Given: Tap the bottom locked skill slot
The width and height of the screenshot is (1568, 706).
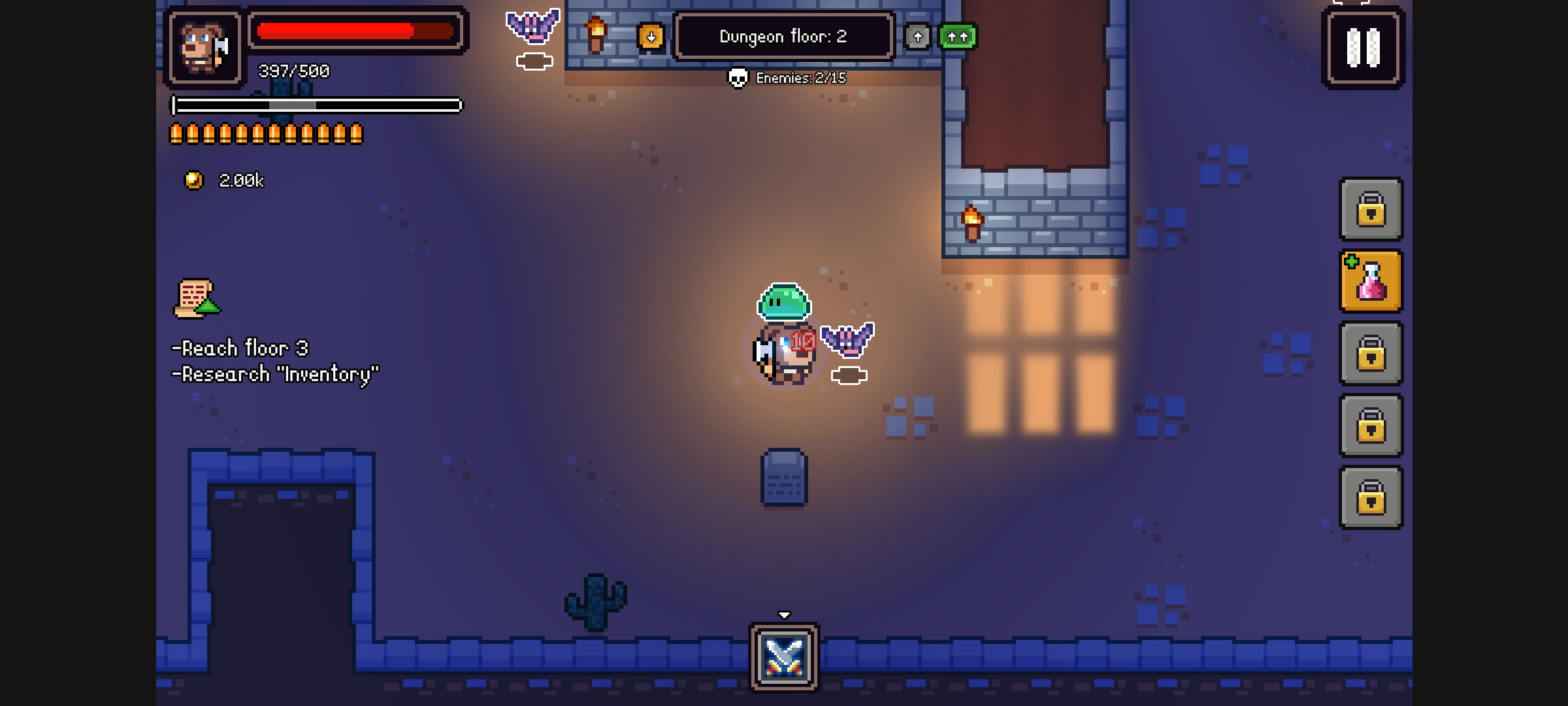Looking at the screenshot, I should (x=1371, y=497).
